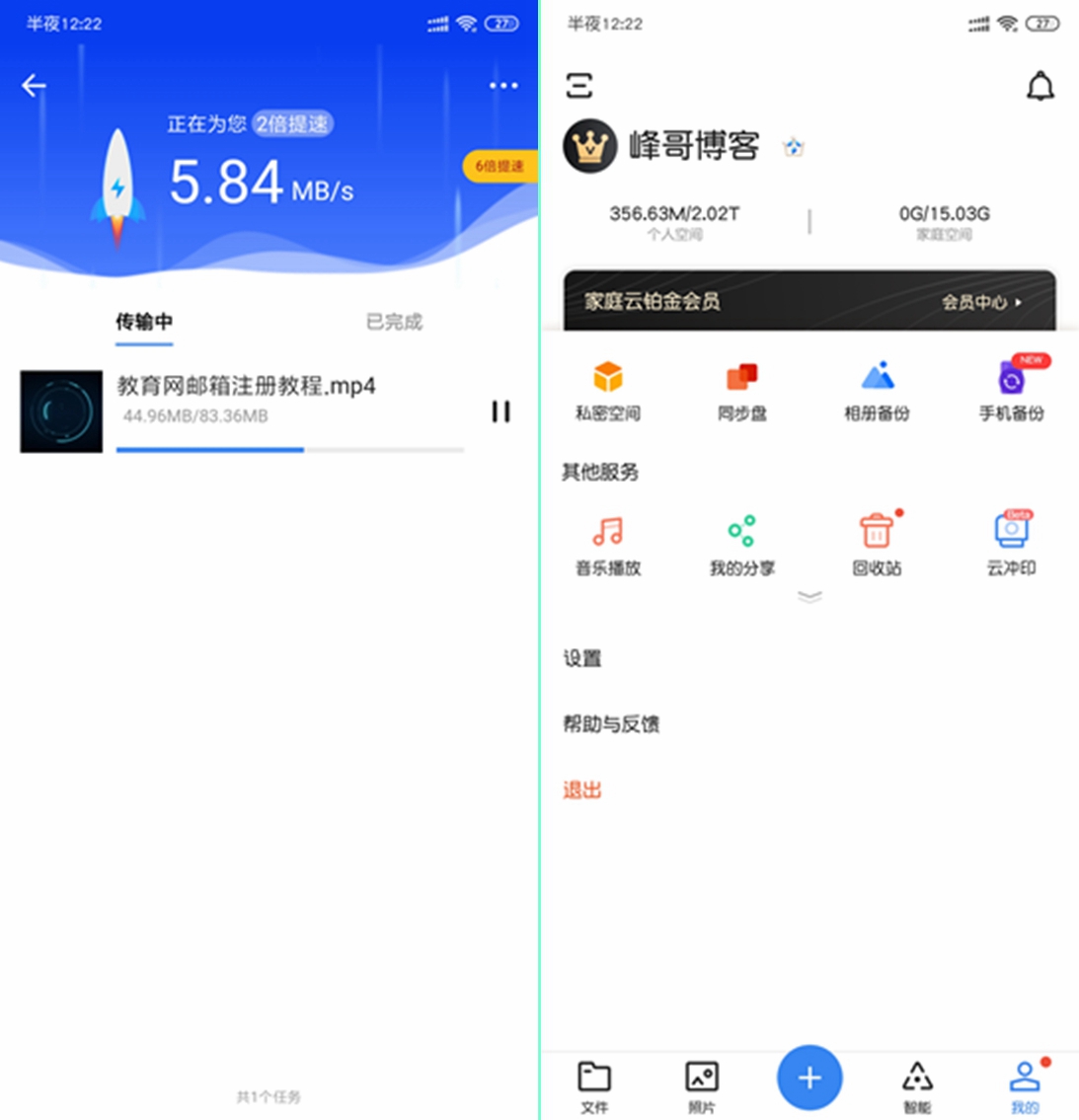
Task: Open 相册备份
Action: tap(877, 391)
